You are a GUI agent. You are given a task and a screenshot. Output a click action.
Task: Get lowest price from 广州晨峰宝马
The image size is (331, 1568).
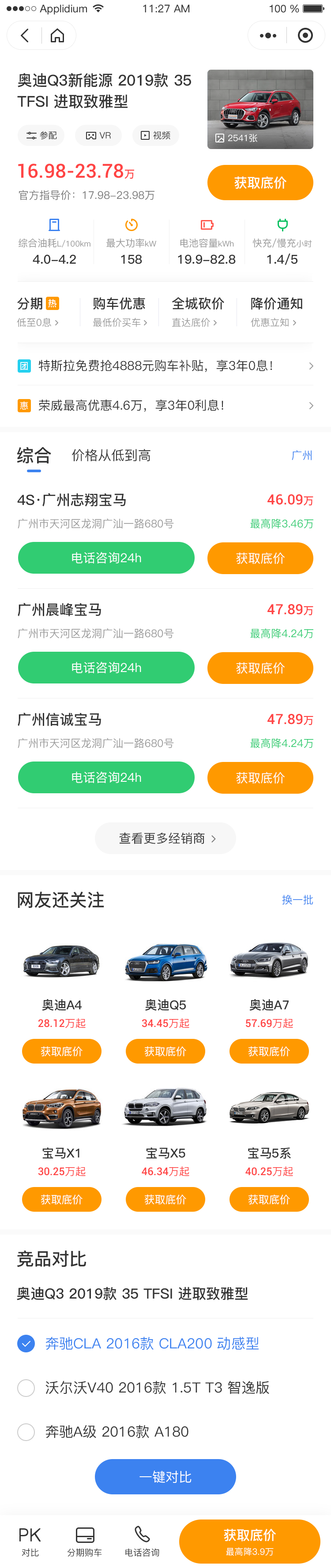[260, 668]
